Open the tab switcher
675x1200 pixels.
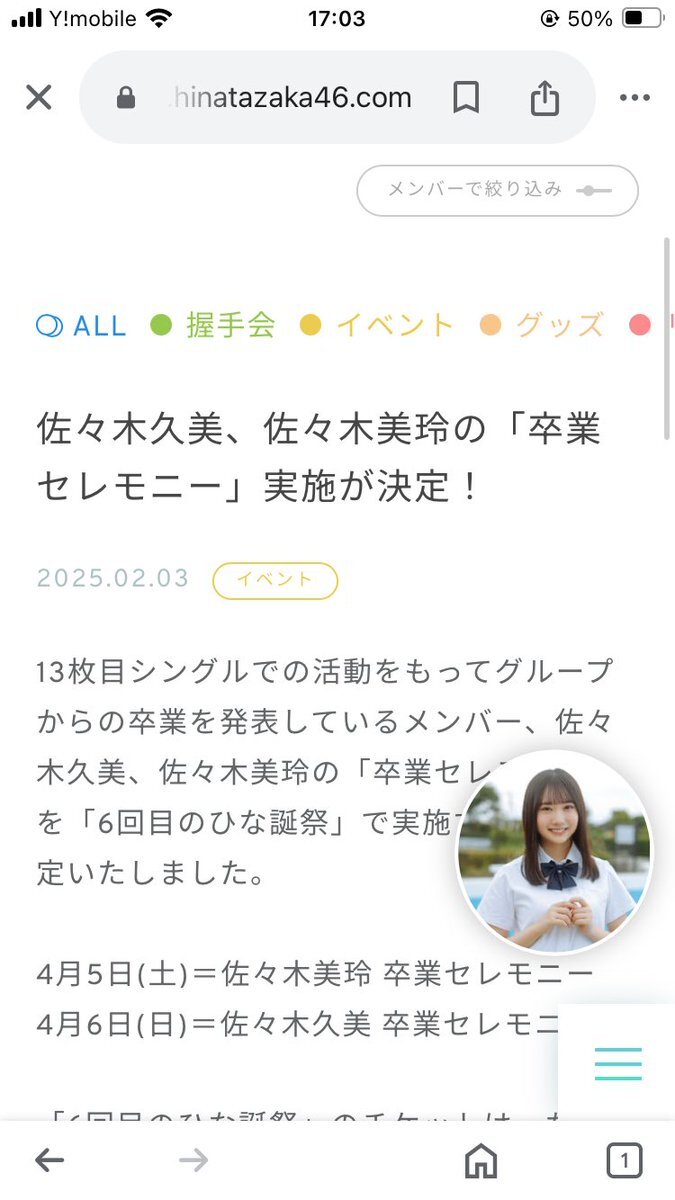pyautogui.click(x=624, y=1160)
